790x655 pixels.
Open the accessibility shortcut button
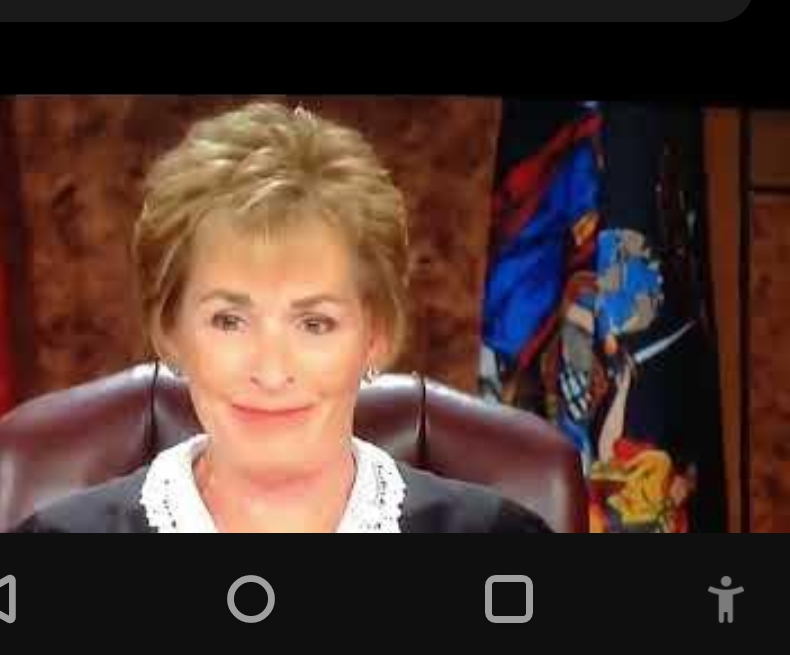[726, 599]
